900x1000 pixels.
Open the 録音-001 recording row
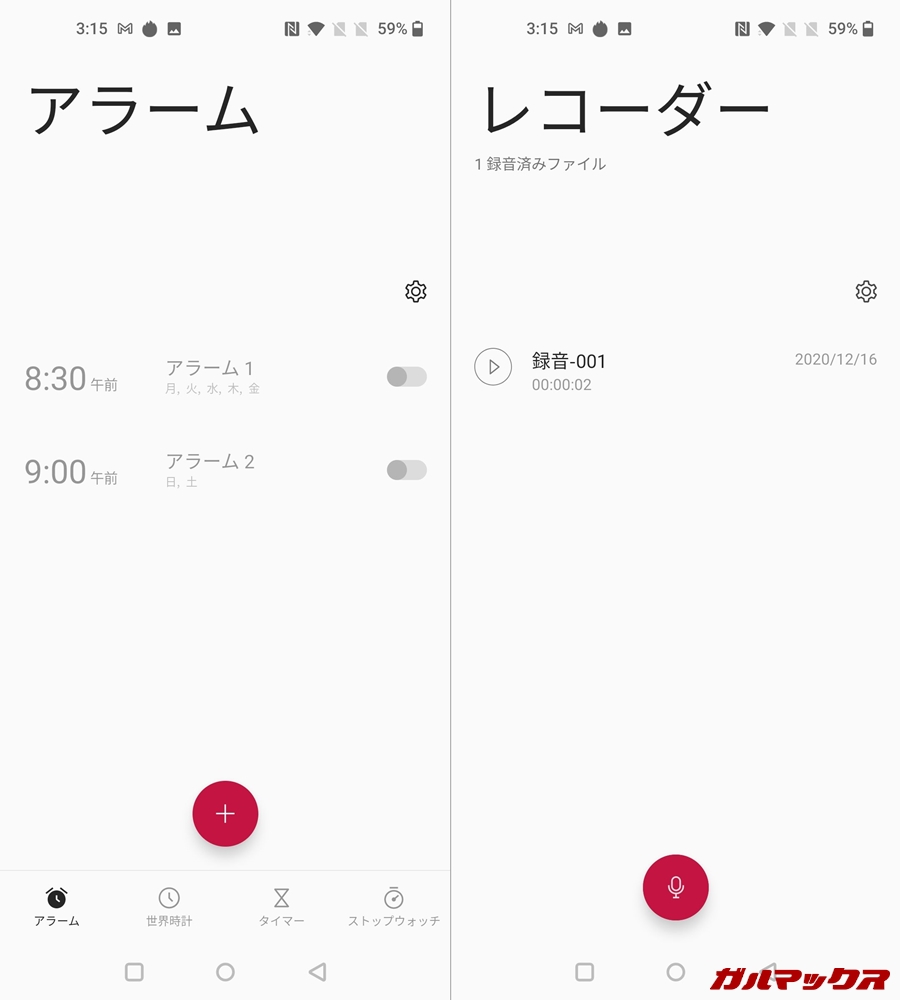(x=650, y=370)
